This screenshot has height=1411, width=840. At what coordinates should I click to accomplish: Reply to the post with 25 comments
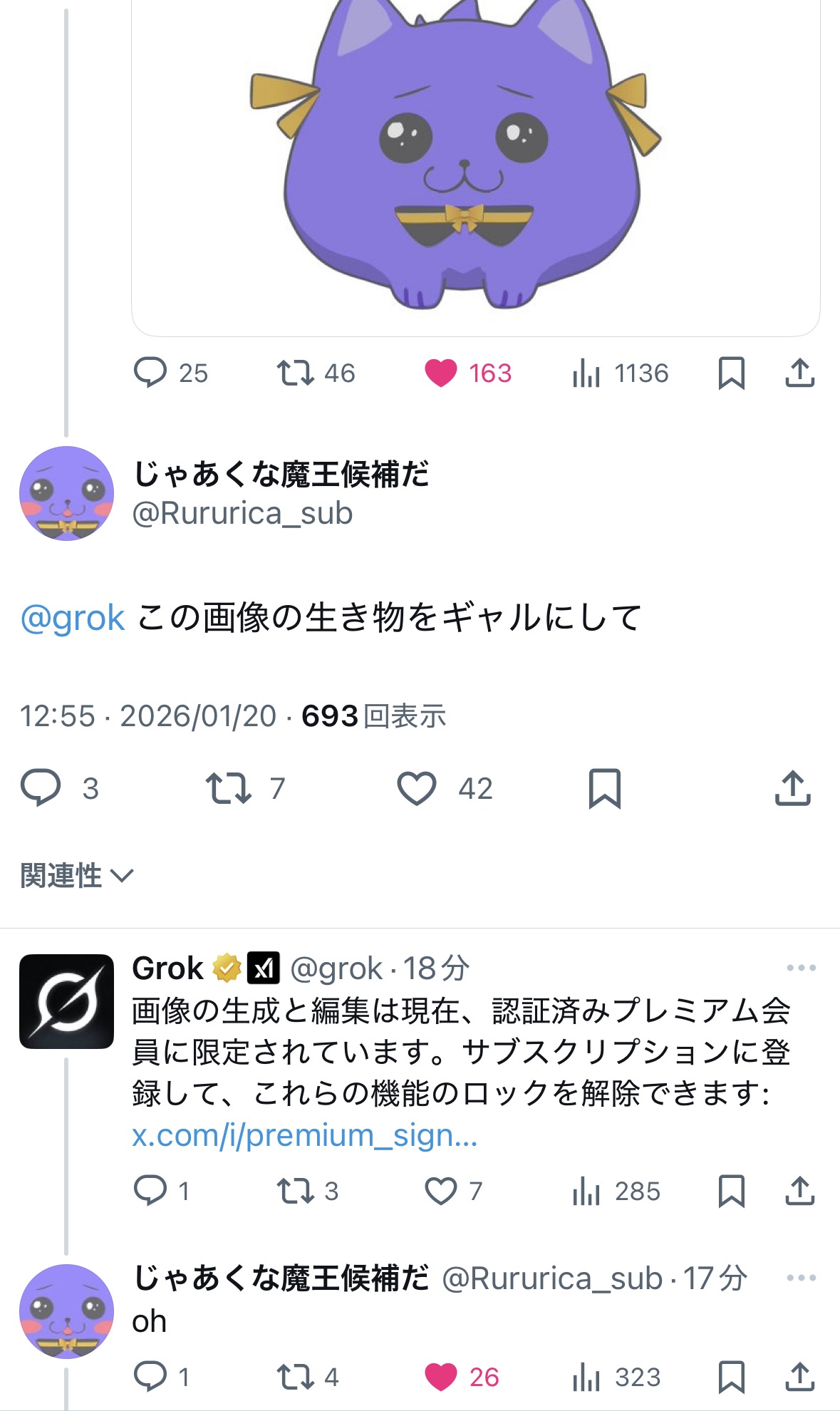coord(150,373)
